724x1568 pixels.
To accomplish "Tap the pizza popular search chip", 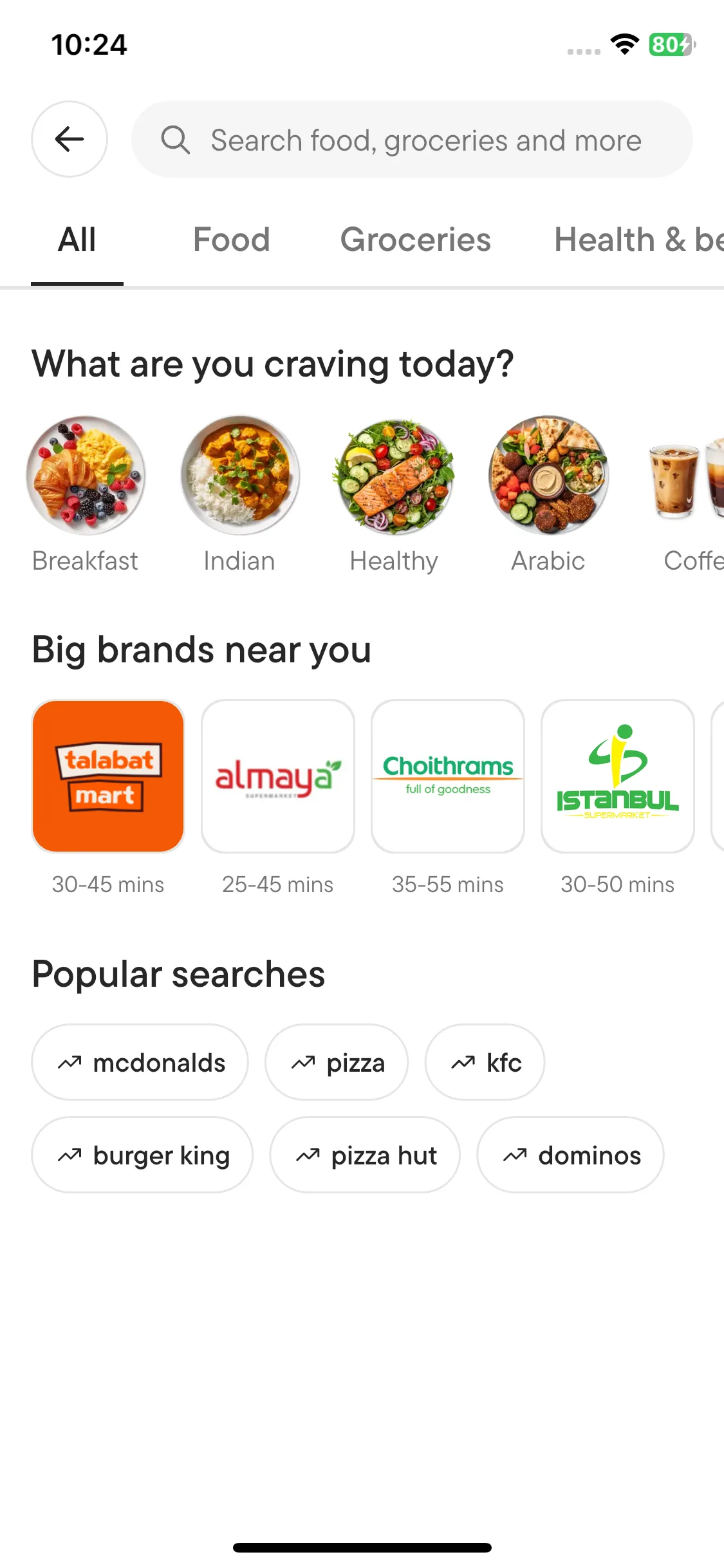I will point(337,1063).
